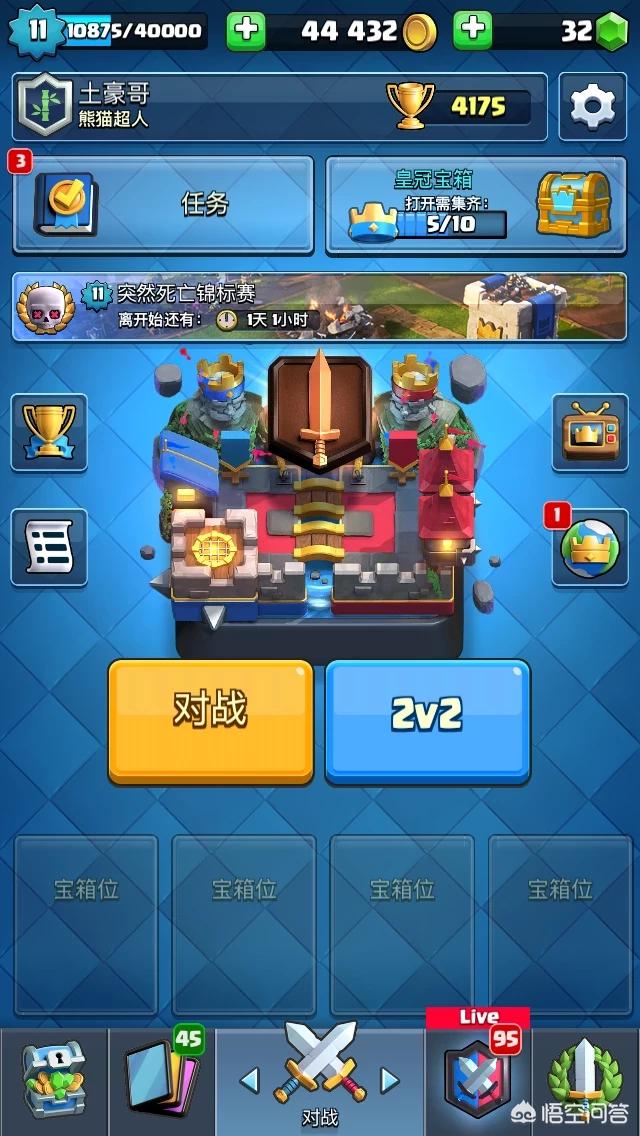640x1136 pixels.
Task: Open the battle log scroll icon
Action: (49, 547)
